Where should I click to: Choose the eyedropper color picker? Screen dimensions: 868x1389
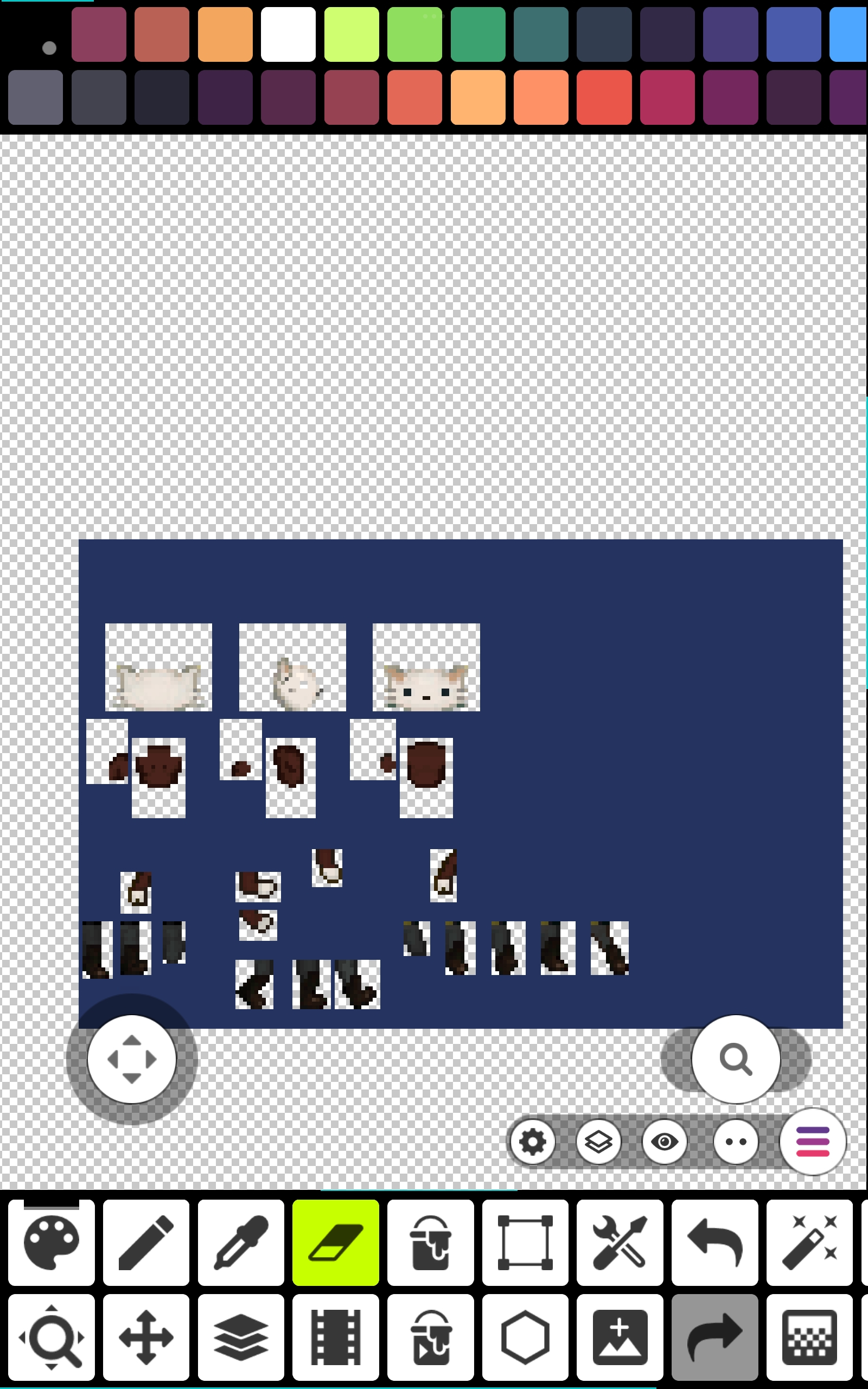point(240,1242)
